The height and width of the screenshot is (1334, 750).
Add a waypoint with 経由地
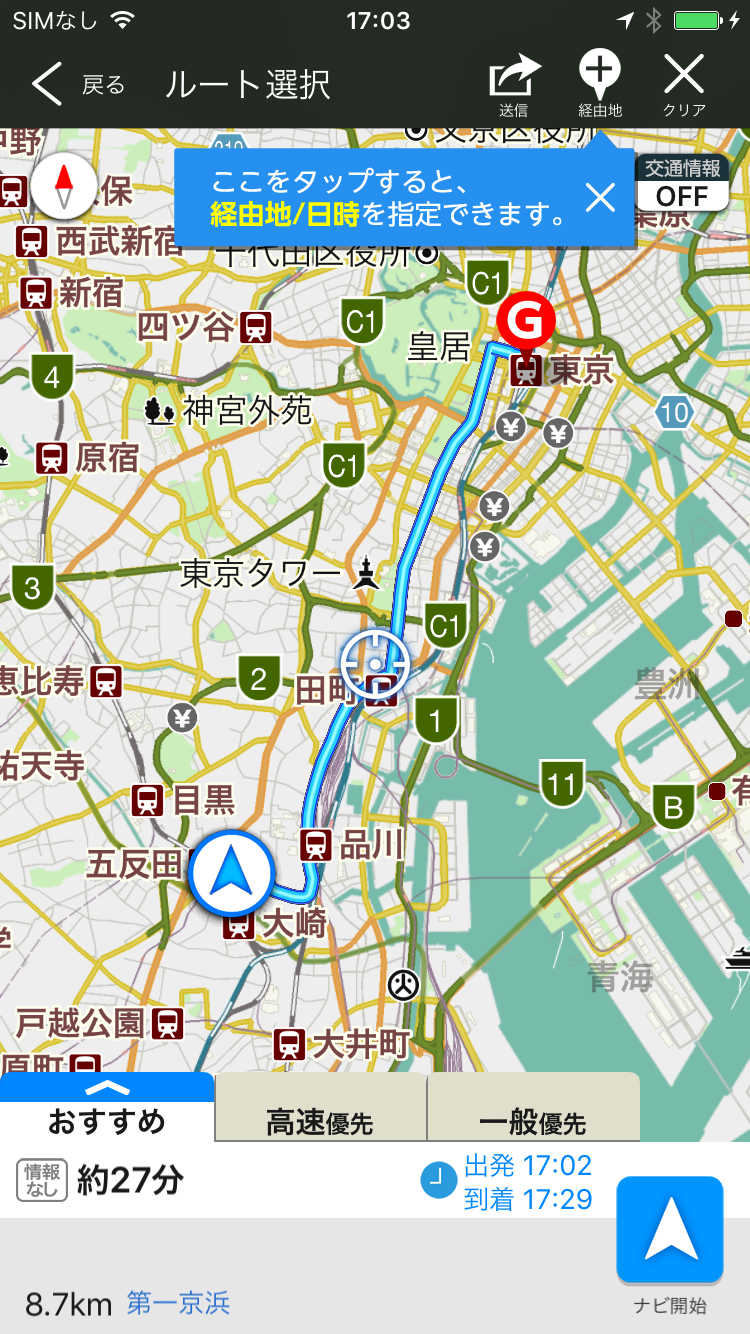point(600,86)
